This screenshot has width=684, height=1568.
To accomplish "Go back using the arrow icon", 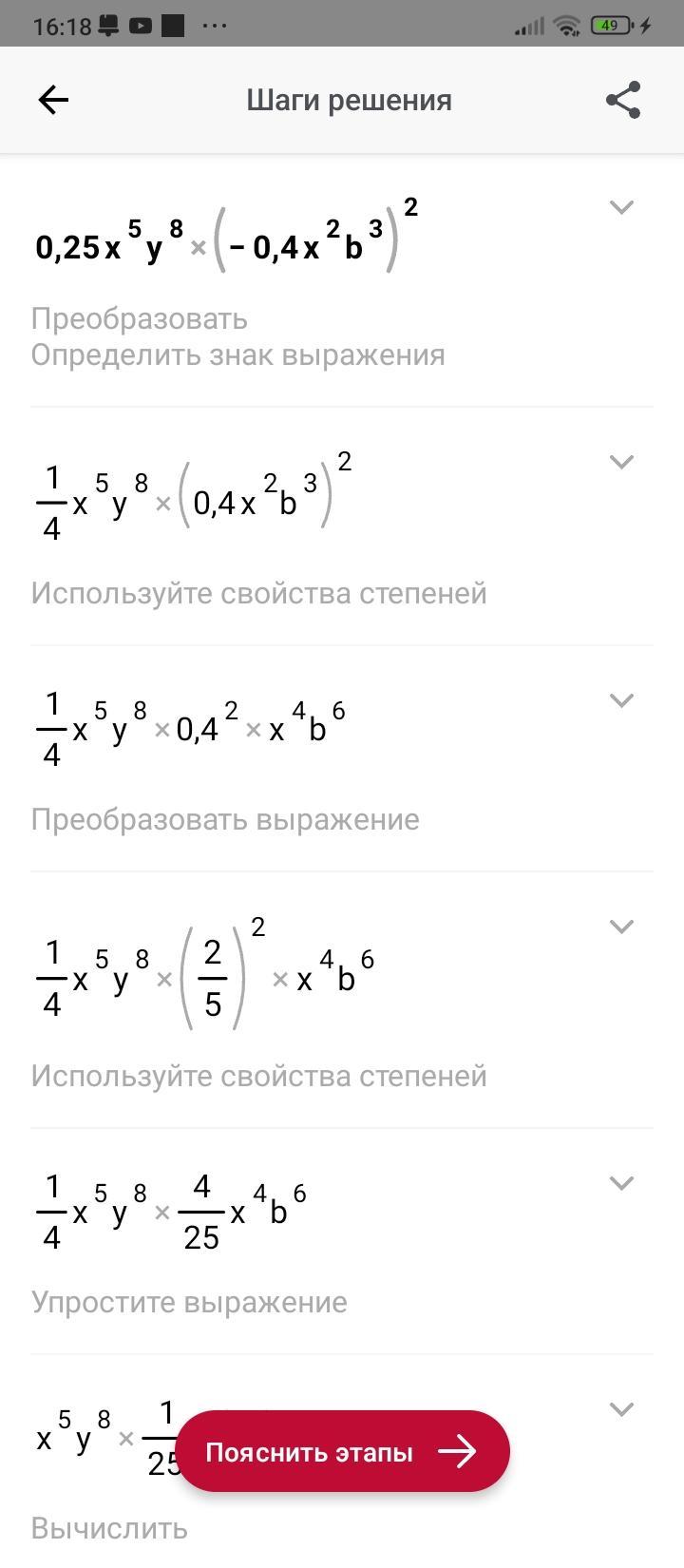I will coord(53,100).
